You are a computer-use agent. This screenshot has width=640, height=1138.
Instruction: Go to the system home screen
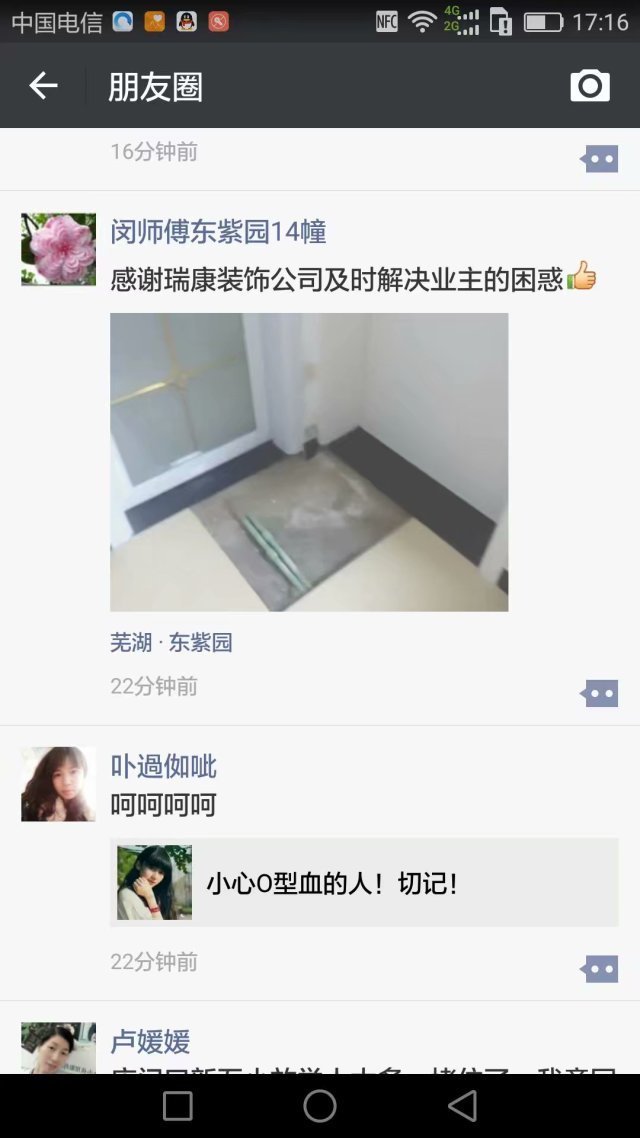[x=320, y=1105]
